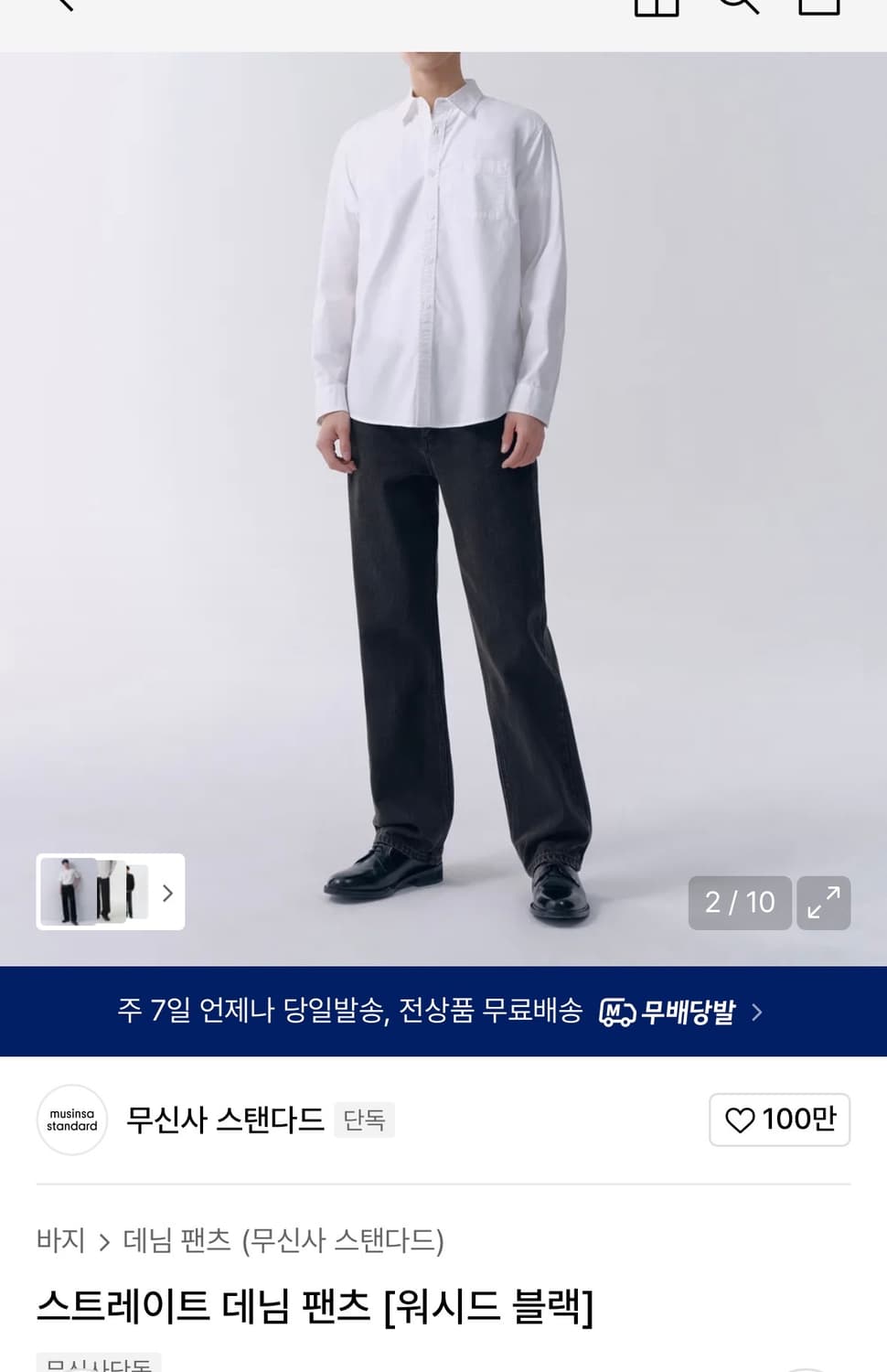Toggle the 단독 exclusive badge

click(x=364, y=1120)
